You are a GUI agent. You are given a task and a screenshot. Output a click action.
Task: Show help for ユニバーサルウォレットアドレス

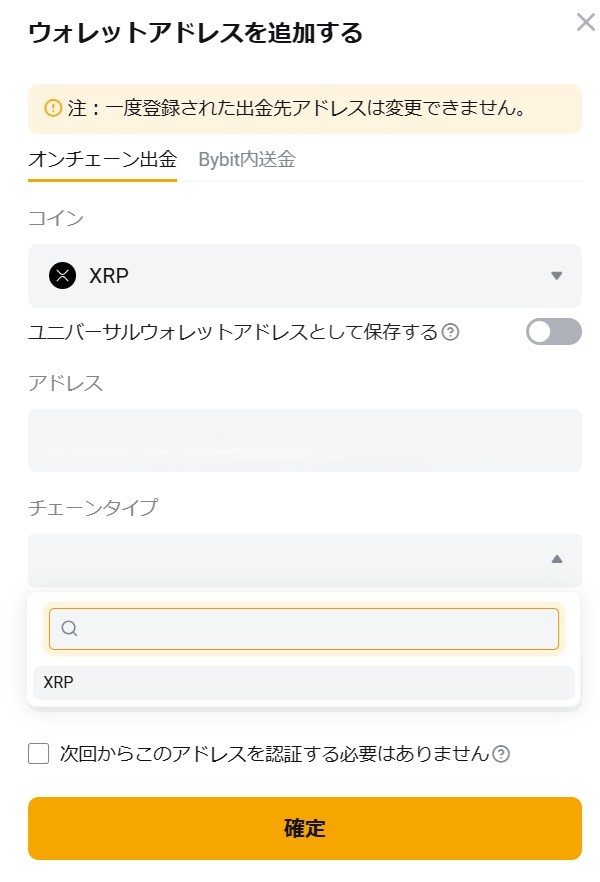[x=451, y=333]
